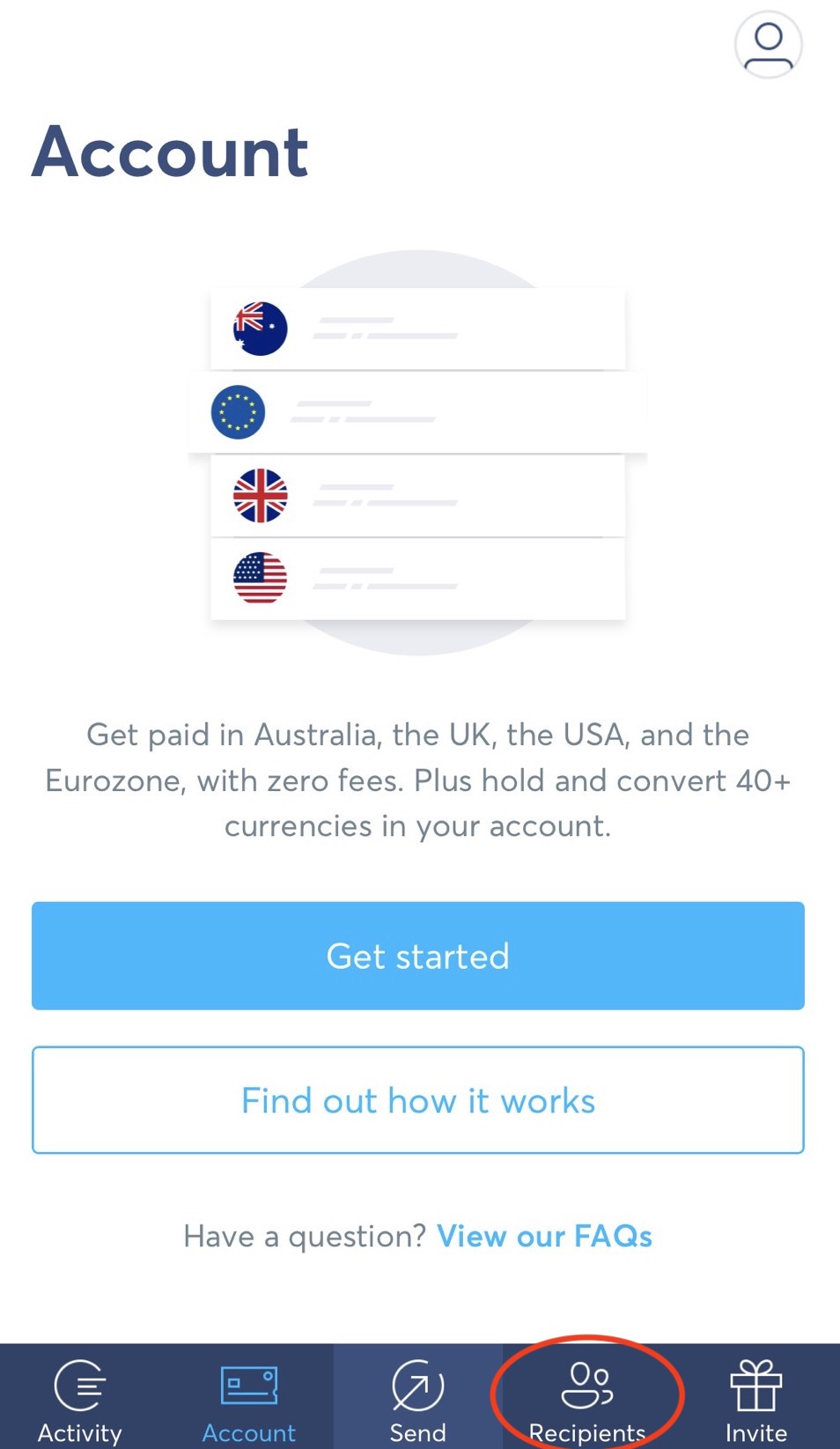Tap Find out how it works
Image resolution: width=840 pixels, height=1449 pixels.
[x=418, y=1100]
